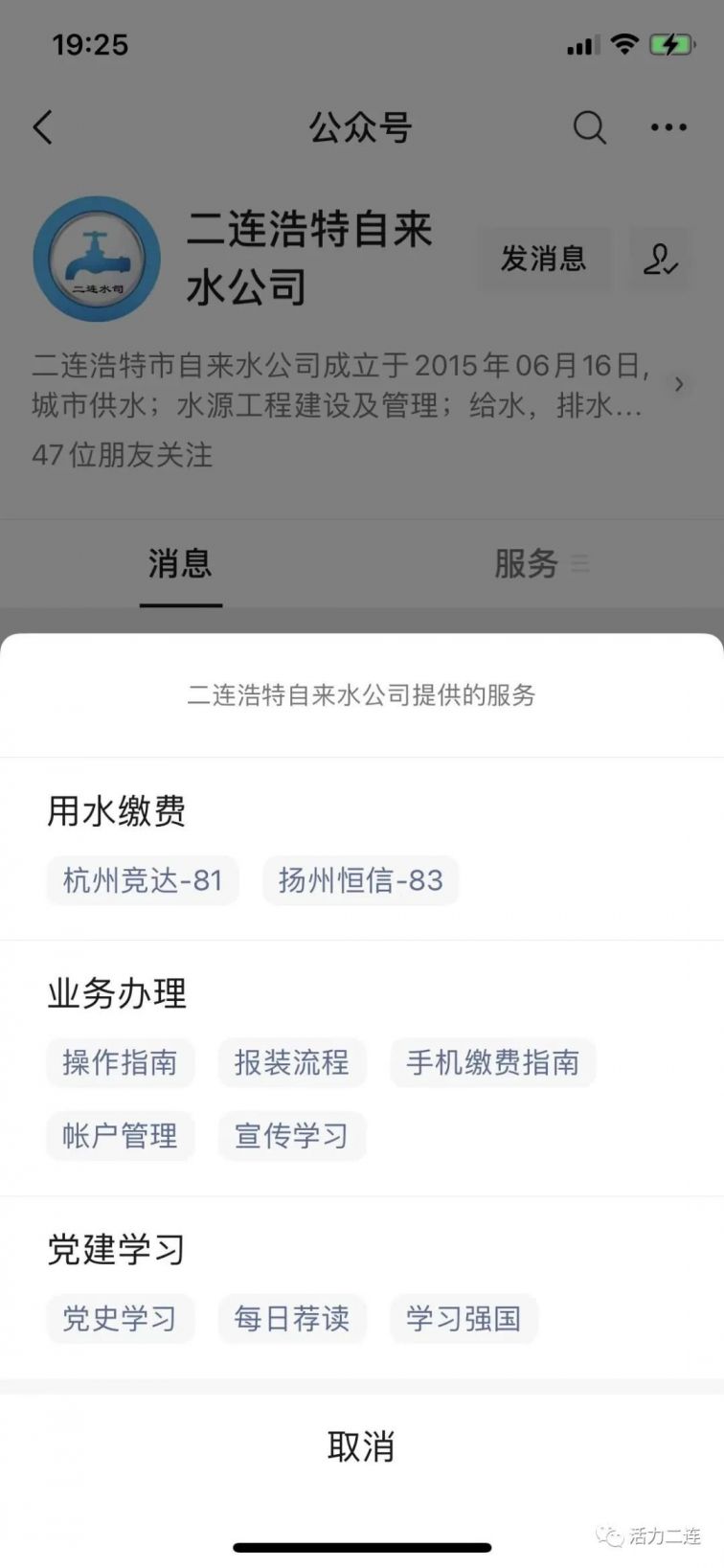Open the 手机缴费指南 chip

tap(492, 1062)
